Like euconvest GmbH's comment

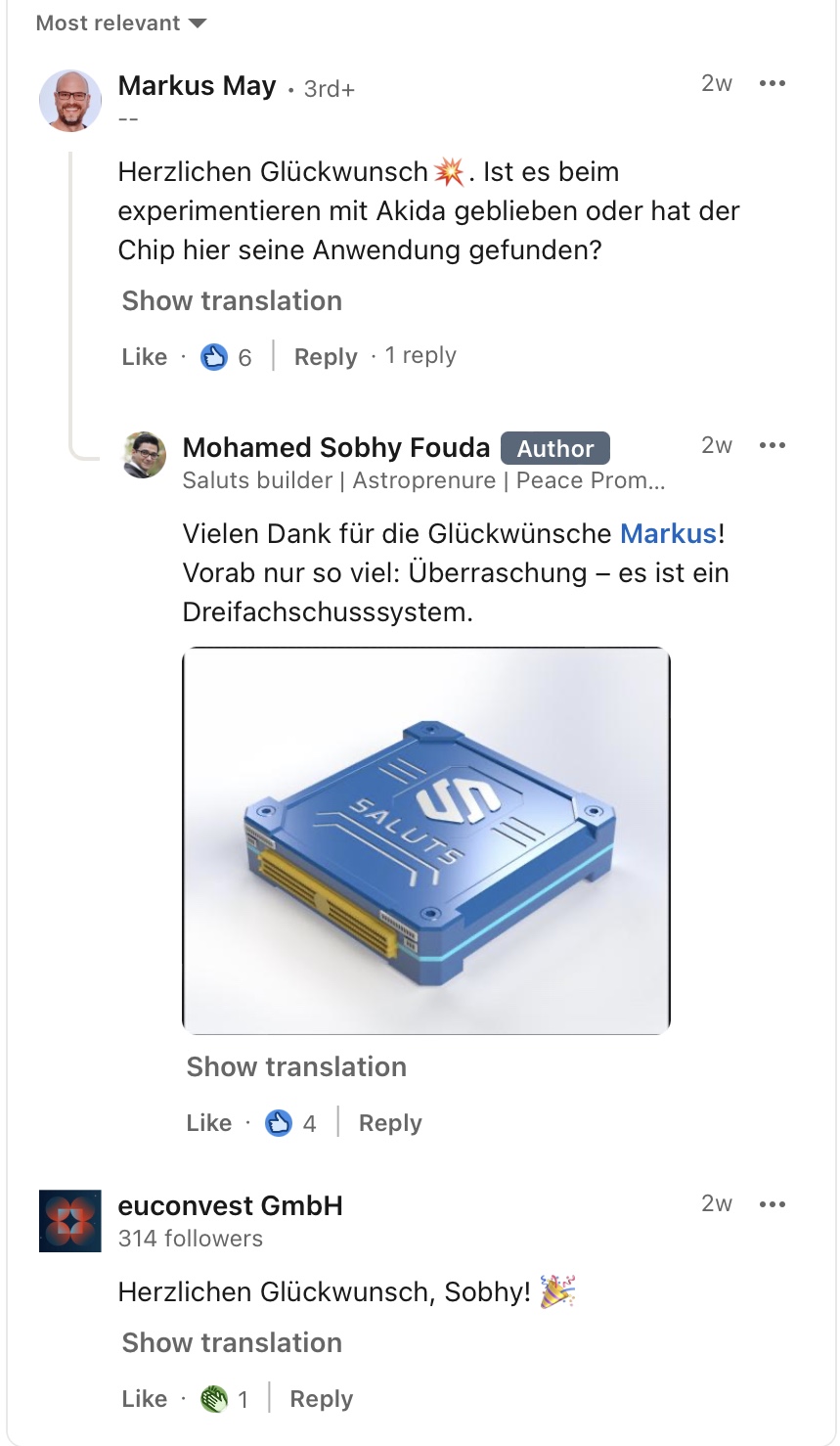[x=144, y=1399]
